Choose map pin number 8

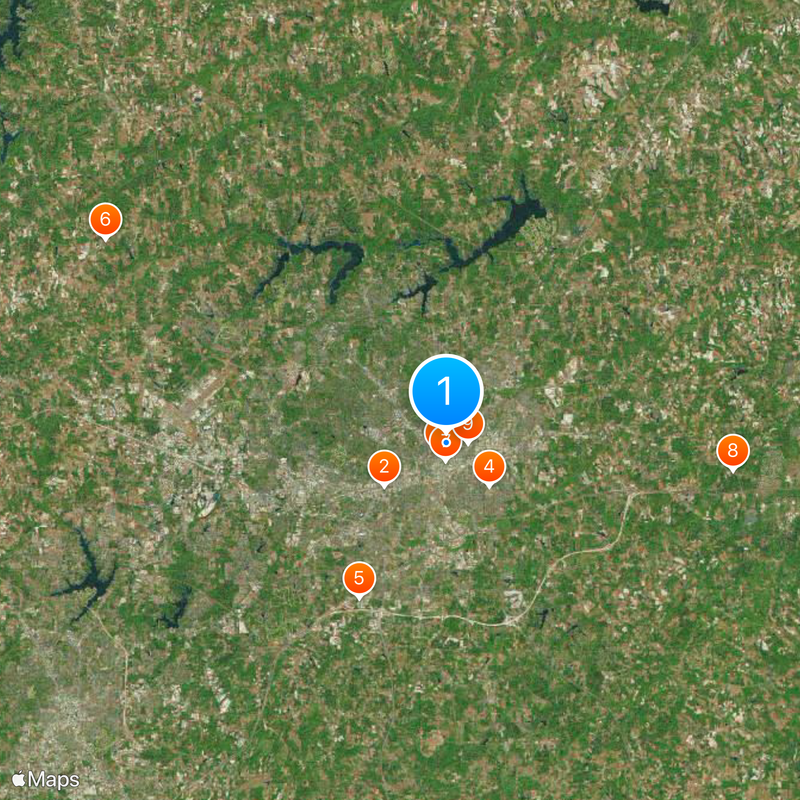(733, 451)
